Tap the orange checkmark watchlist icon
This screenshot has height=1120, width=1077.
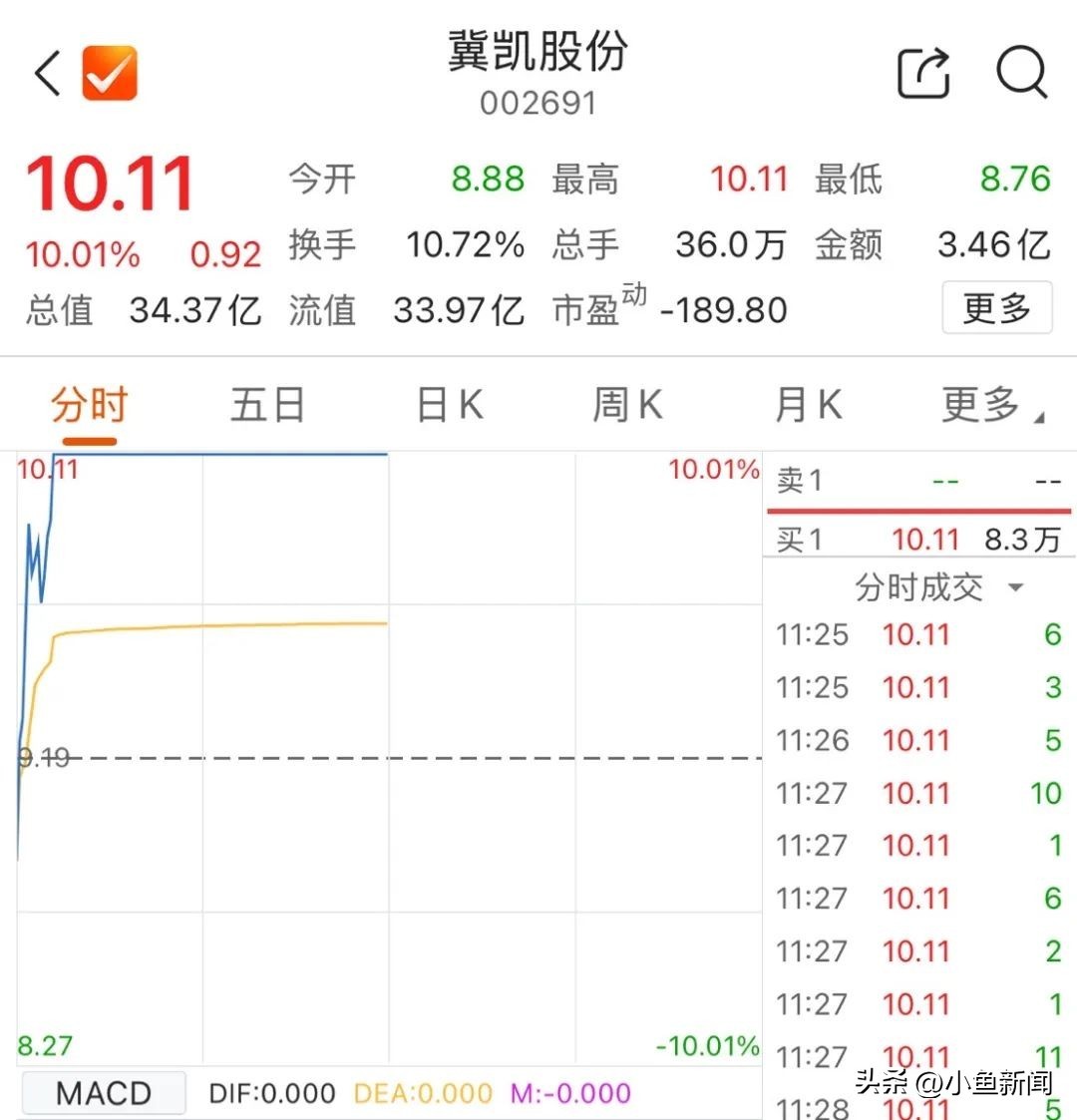click(109, 73)
